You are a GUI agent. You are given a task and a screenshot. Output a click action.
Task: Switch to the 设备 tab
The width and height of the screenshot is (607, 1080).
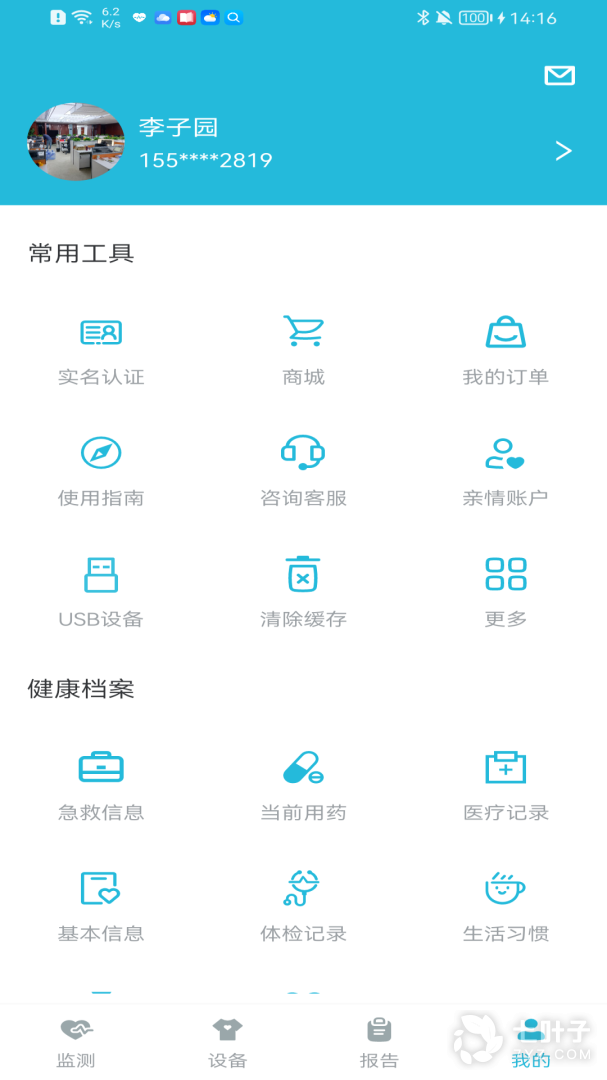[x=227, y=1043]
